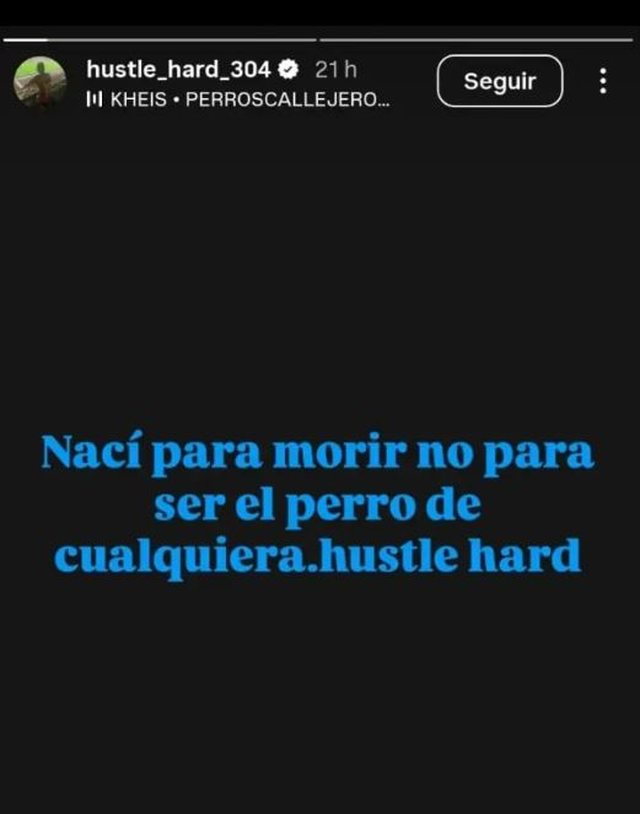Image resolution: width=640 pixels, height=814 pixels.
Task: Open the KHEIS Perros Callejeros music track
Action: [x=240, y=100]
